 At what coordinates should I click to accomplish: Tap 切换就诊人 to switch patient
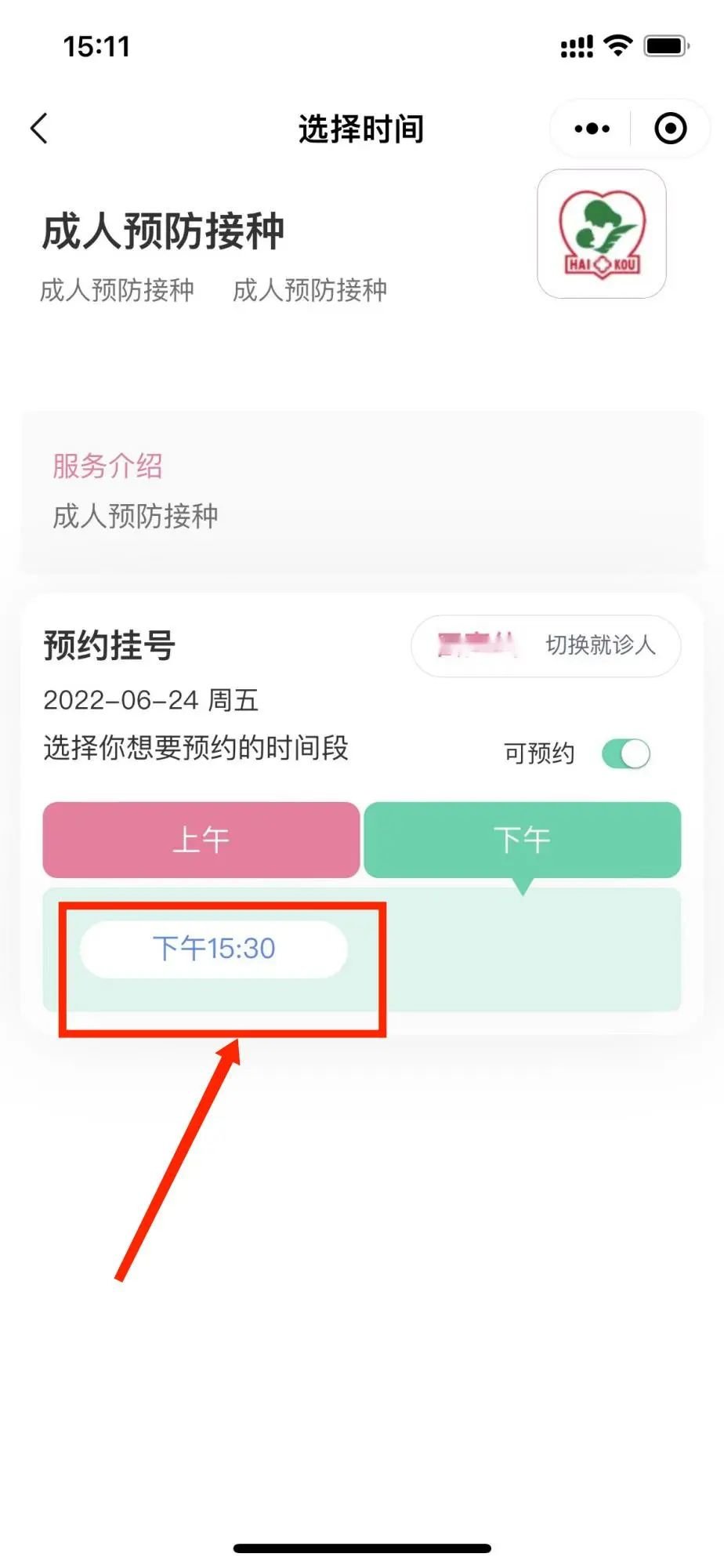click(x=599, y=645)
